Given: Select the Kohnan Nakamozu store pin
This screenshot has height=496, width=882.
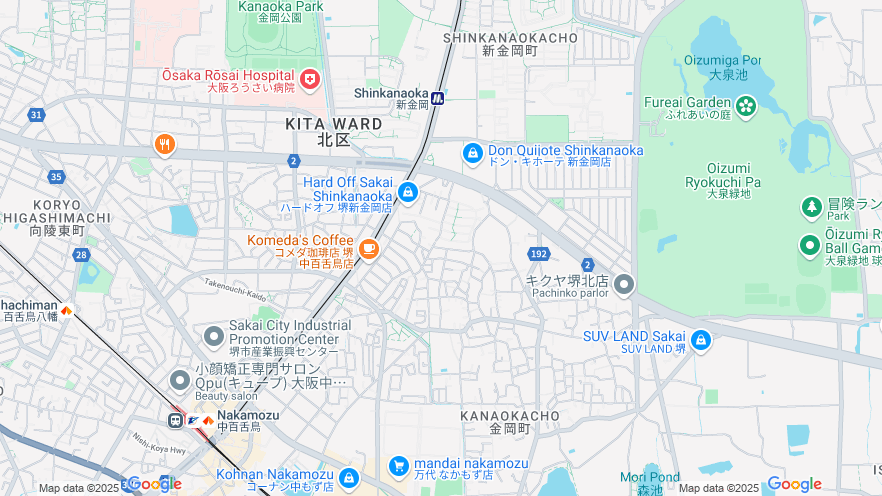Looking at the screenshot, I should [x=348, y=477].
